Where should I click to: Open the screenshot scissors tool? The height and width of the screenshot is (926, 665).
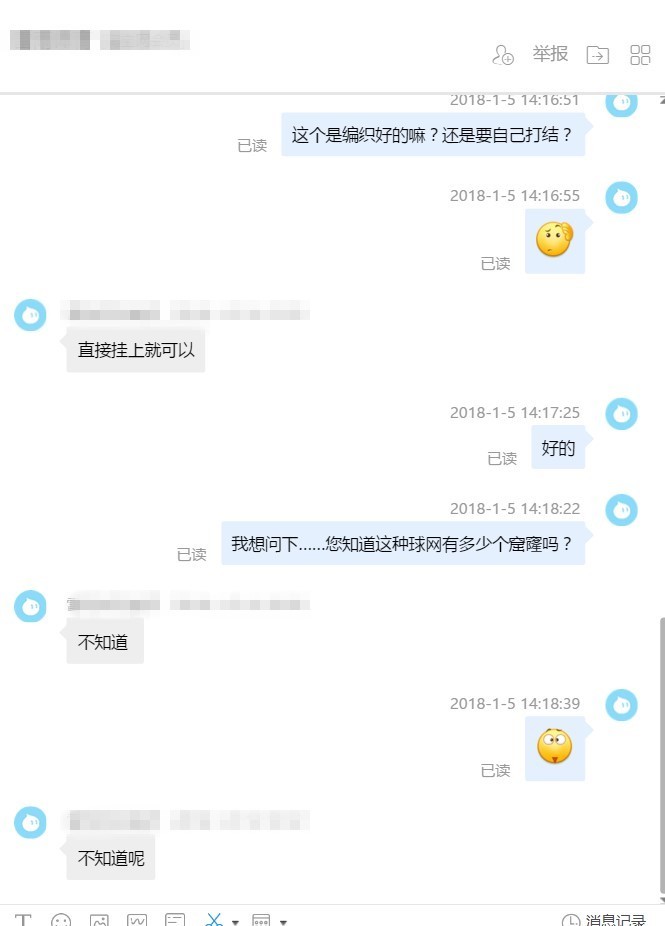(214, 920)
